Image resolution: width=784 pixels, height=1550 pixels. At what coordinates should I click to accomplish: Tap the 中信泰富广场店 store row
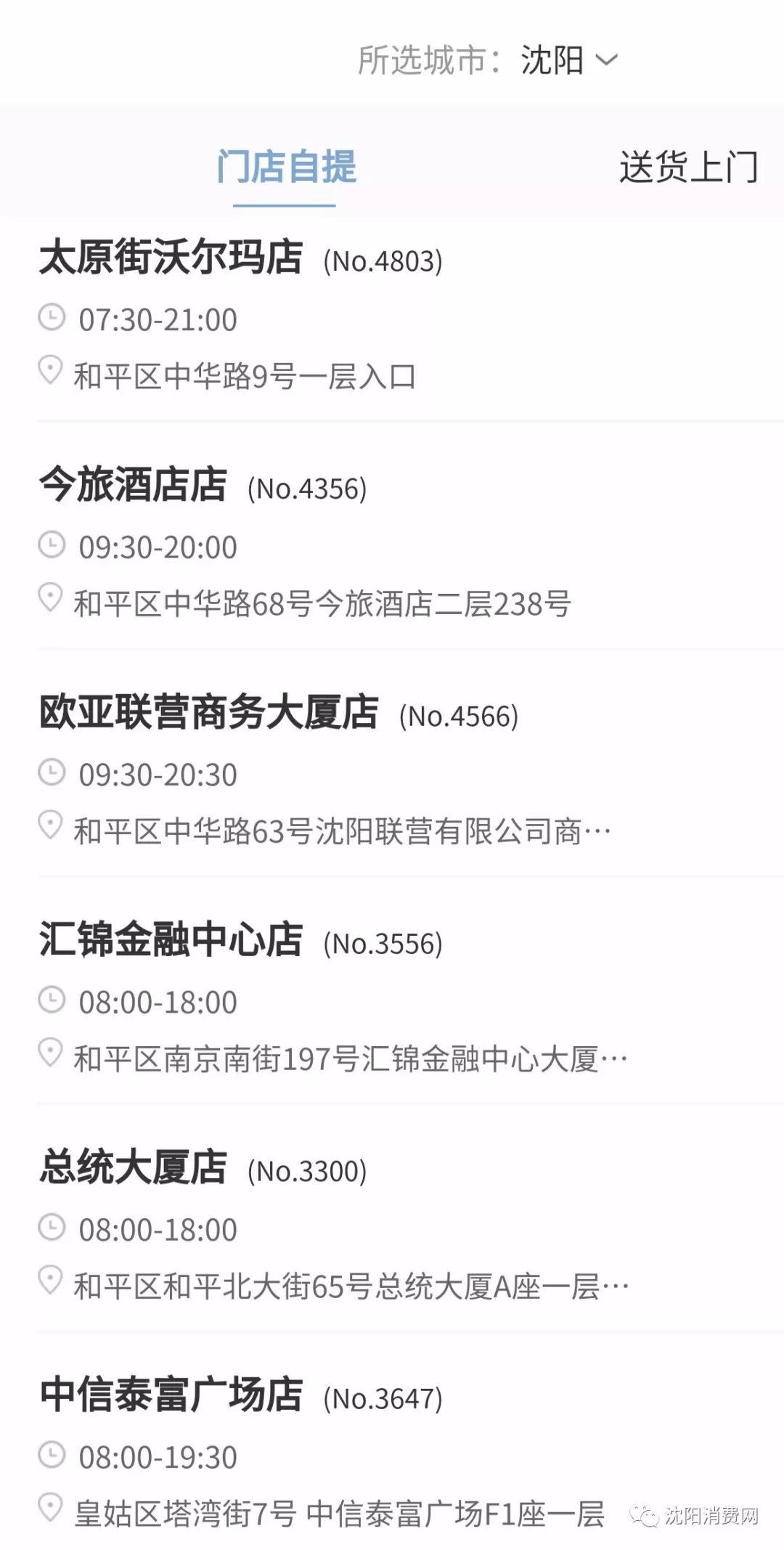(171, 1394)
